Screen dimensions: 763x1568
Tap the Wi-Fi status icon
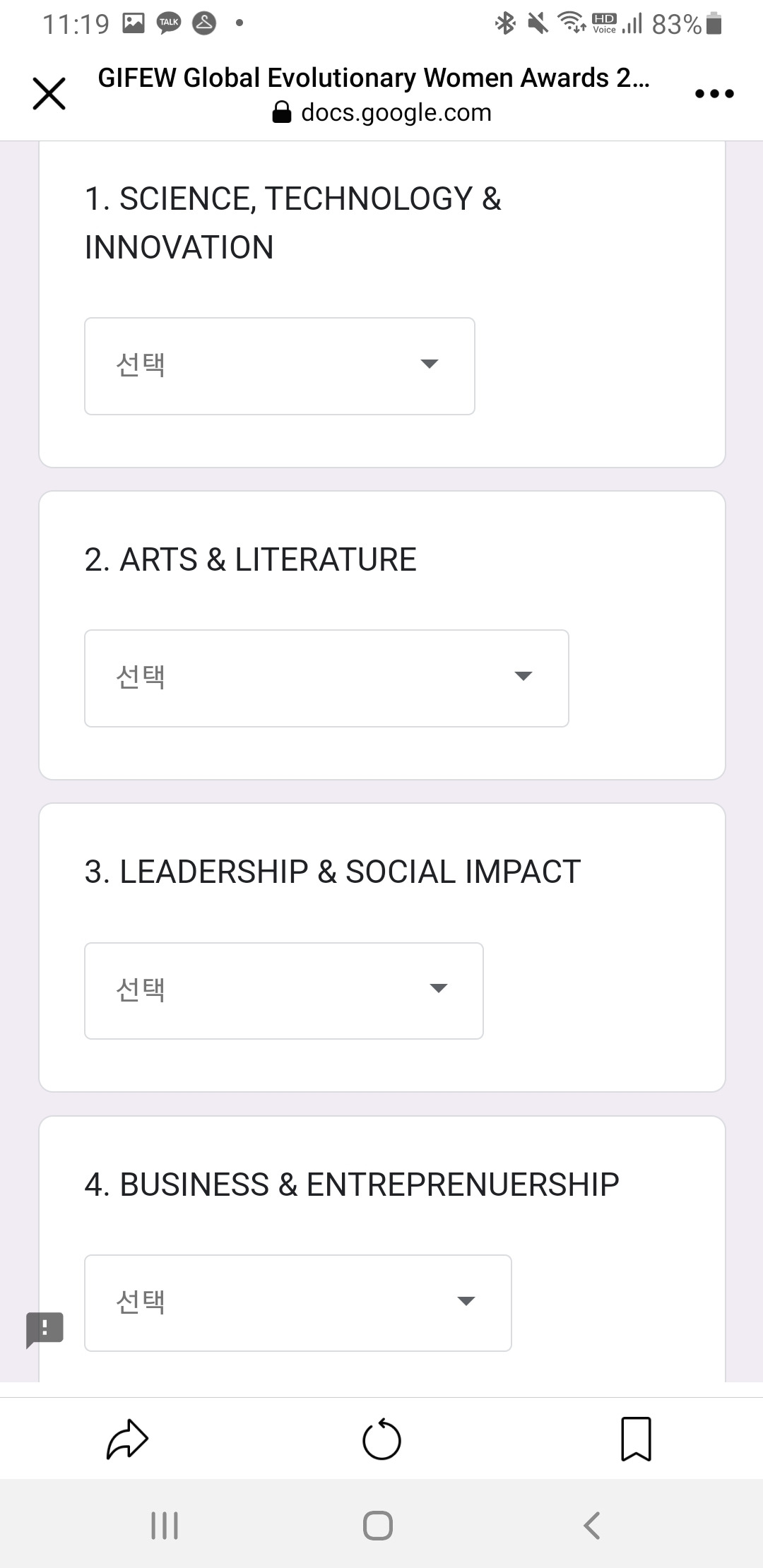tap(572, 23)
